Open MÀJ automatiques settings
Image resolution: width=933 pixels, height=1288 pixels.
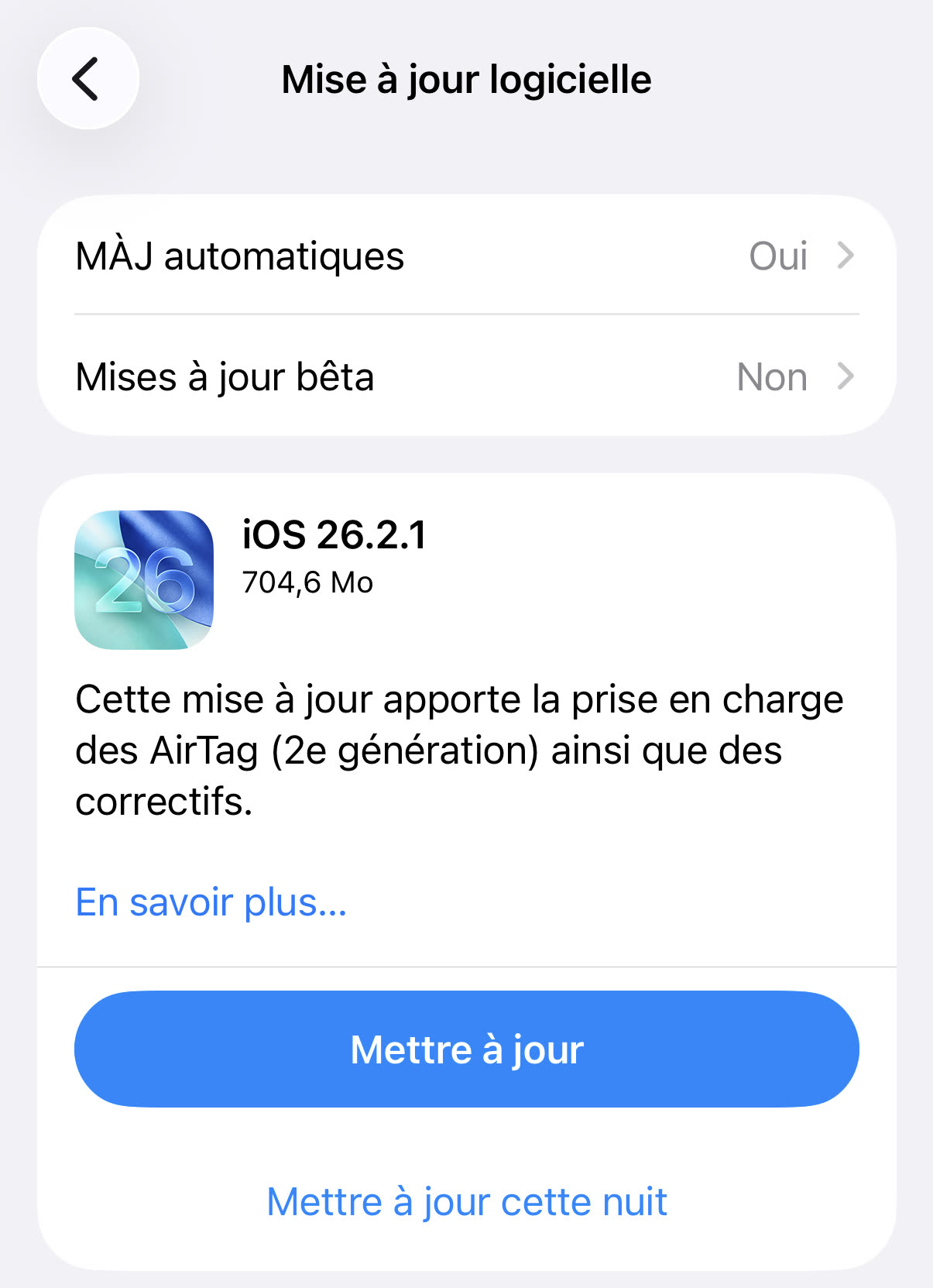pos(466,256)
